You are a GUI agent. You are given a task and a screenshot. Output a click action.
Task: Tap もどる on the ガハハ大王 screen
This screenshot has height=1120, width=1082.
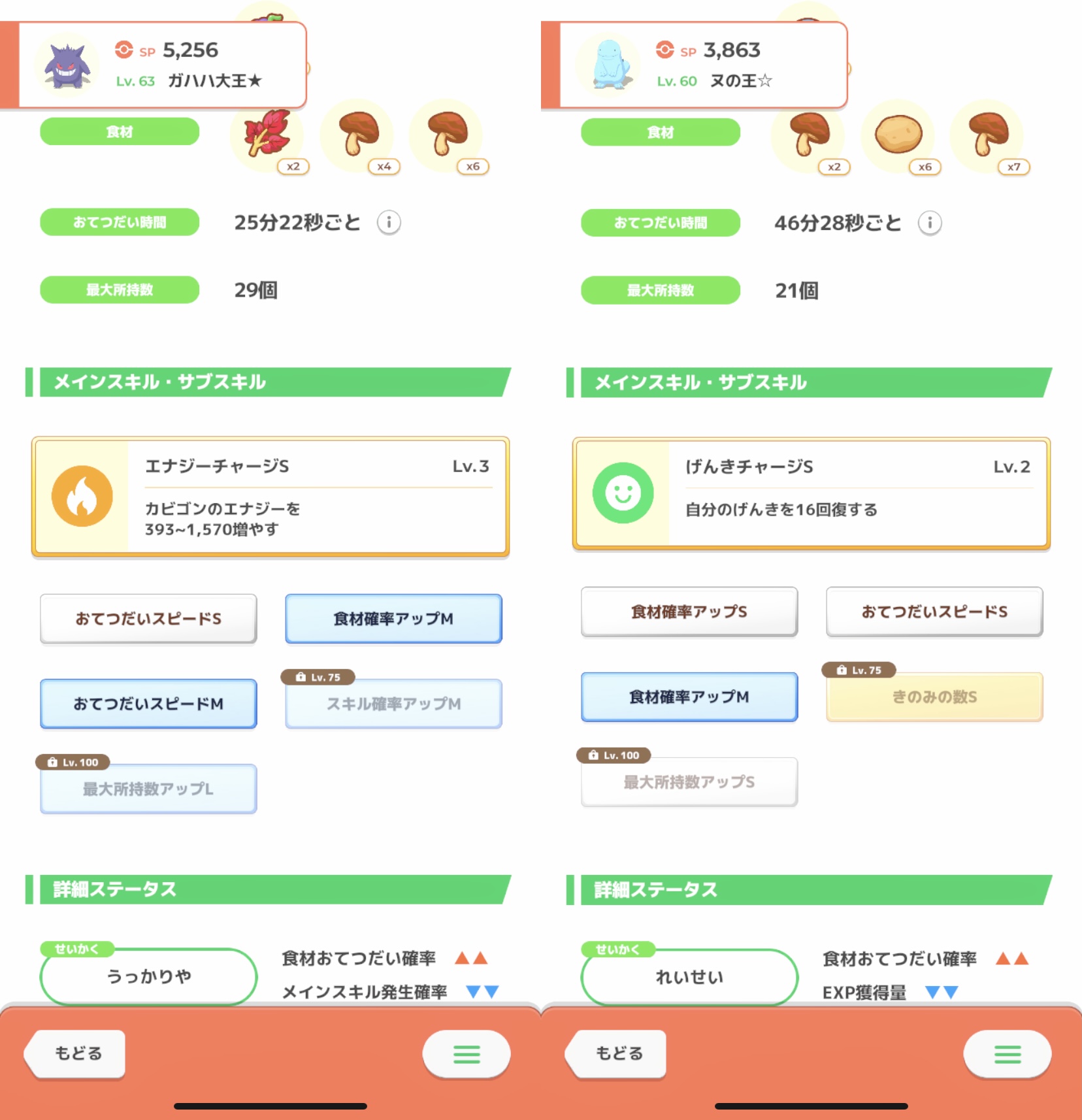(77, 1053)
